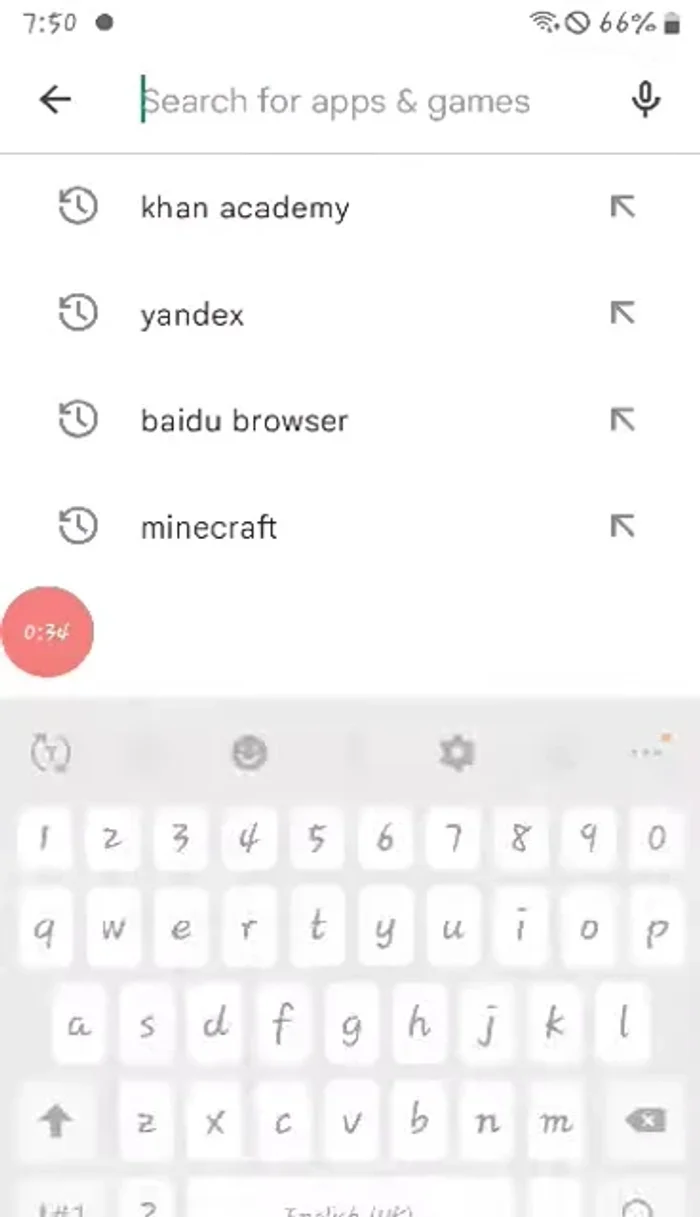The width and height of the screenshot is (700, 1217).
Task: Choose the minecraft recent search
Action: 208,527
